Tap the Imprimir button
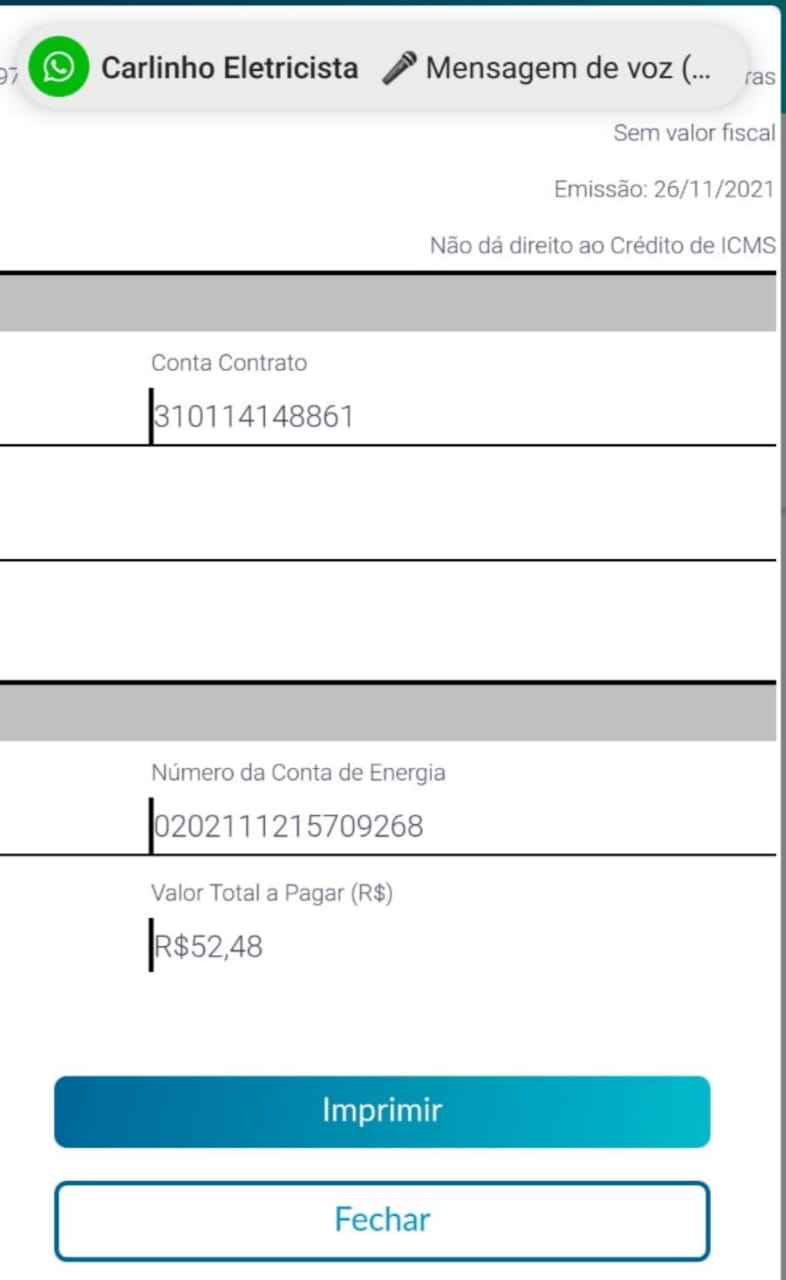 click(x=382, y=1111)
